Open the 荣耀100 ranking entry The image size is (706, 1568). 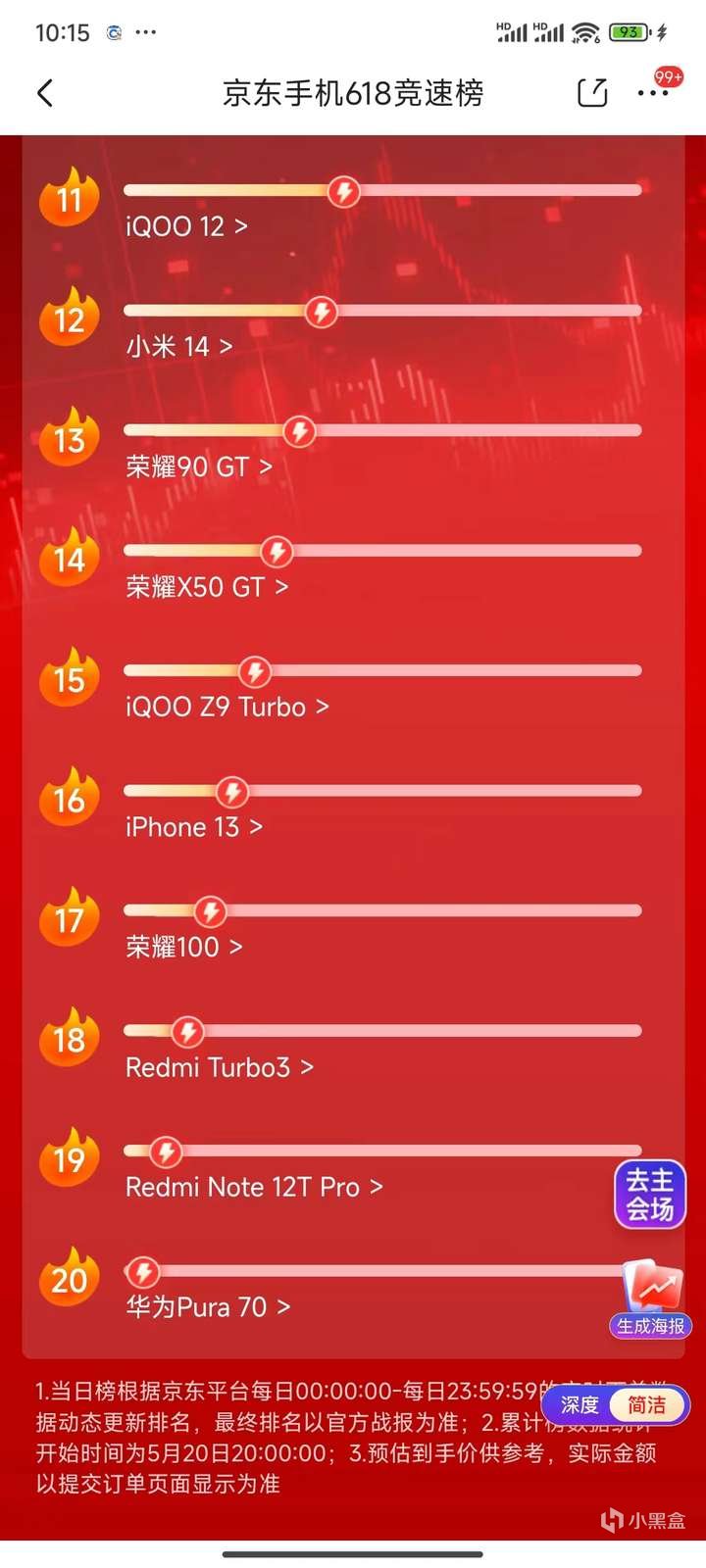tap(183, 947)
